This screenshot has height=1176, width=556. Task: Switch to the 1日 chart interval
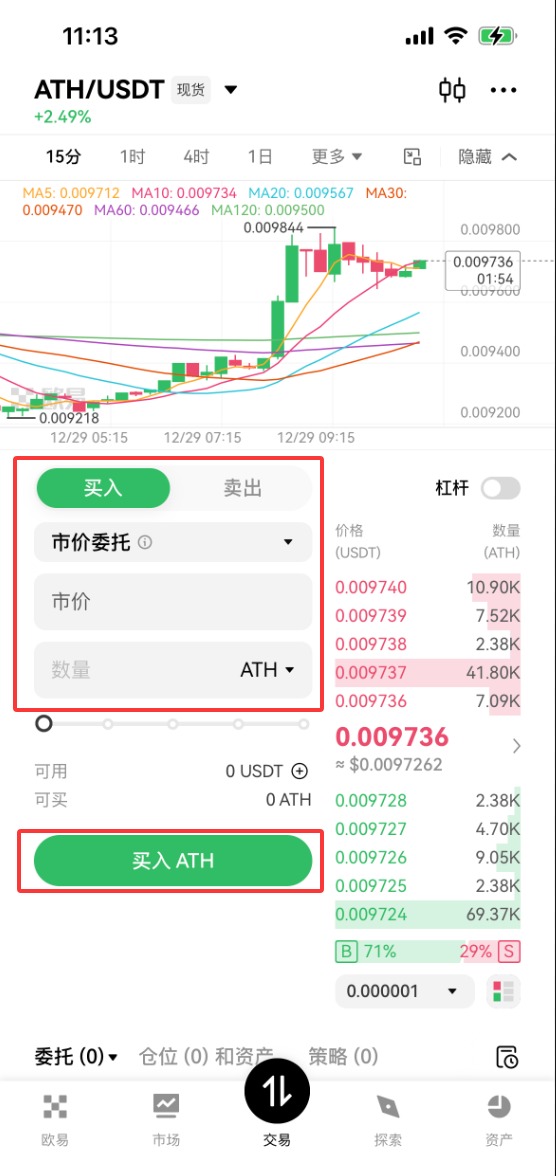[260, 157]
